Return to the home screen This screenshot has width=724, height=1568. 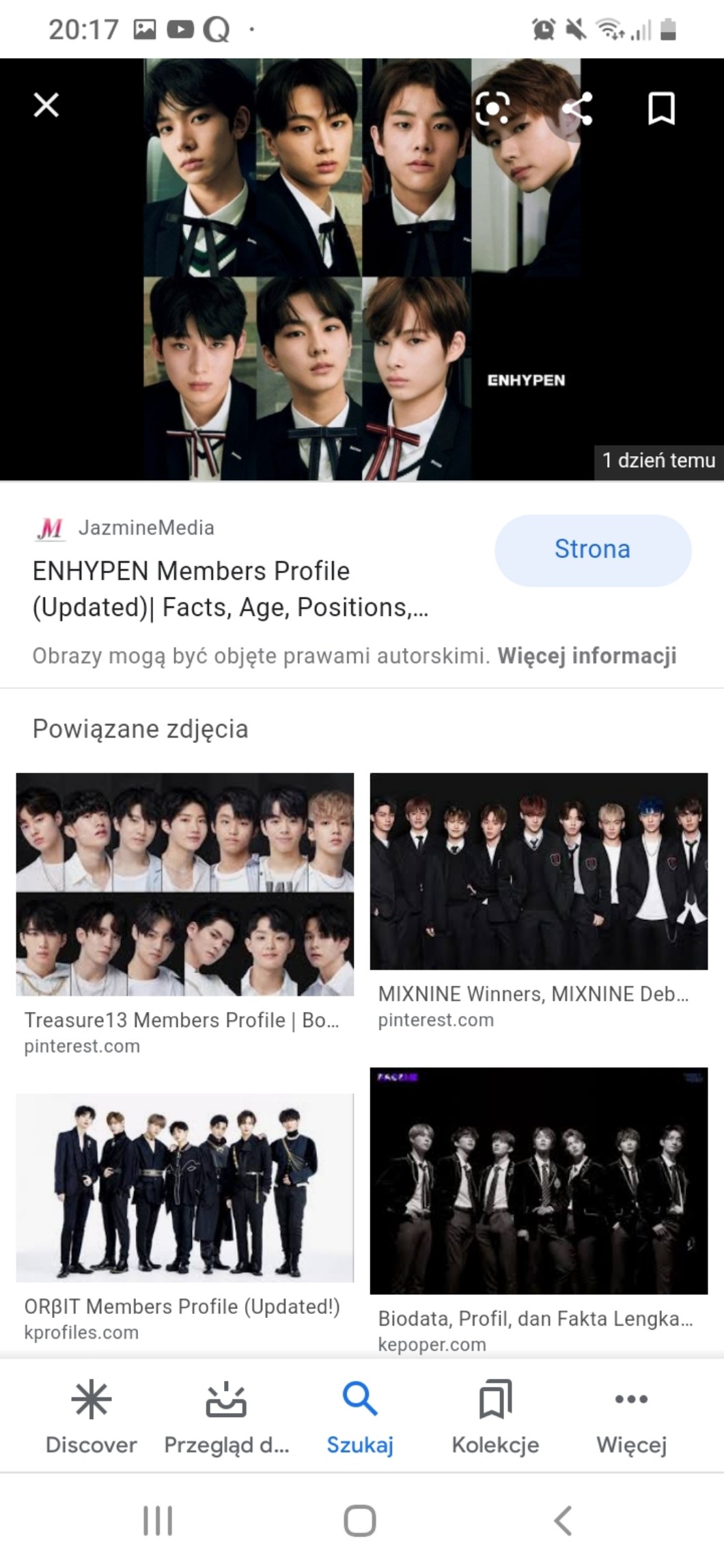tap(360, 1521)
